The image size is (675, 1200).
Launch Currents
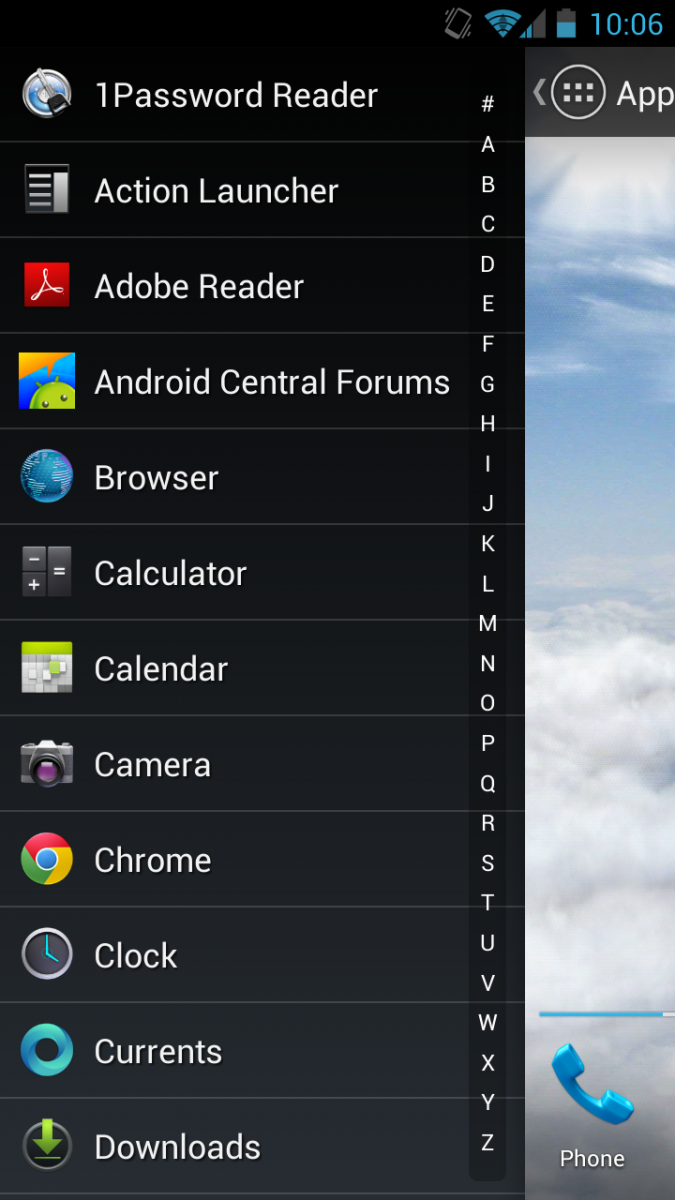(157, 1052)
